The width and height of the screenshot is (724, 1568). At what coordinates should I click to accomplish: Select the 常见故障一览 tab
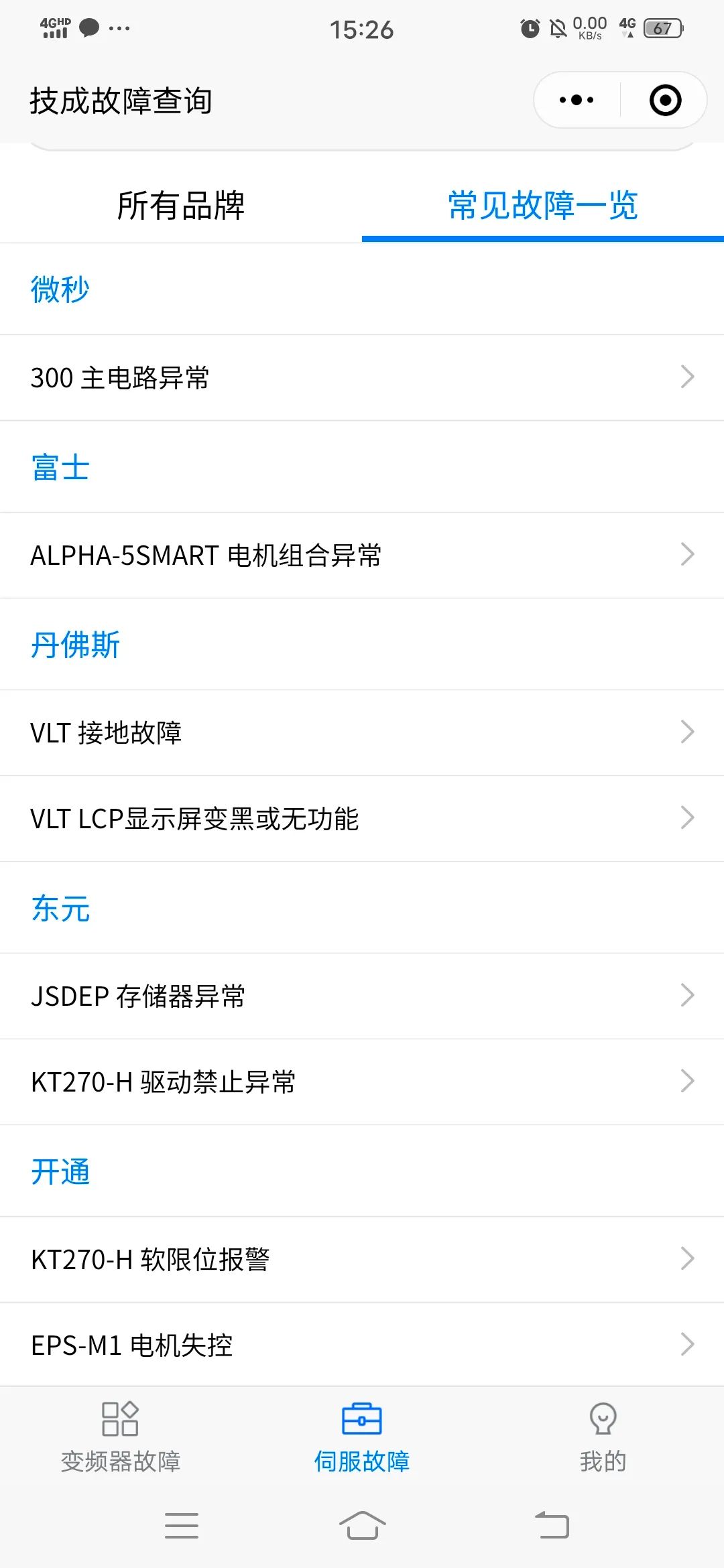coord(543,205)
